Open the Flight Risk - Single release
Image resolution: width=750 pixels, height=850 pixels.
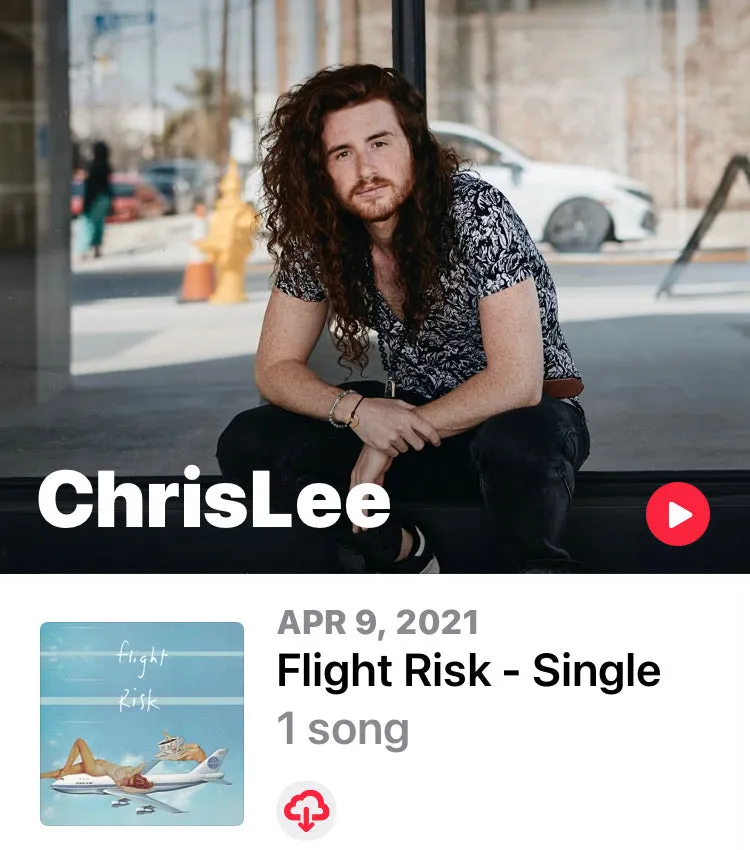(468, 671)
